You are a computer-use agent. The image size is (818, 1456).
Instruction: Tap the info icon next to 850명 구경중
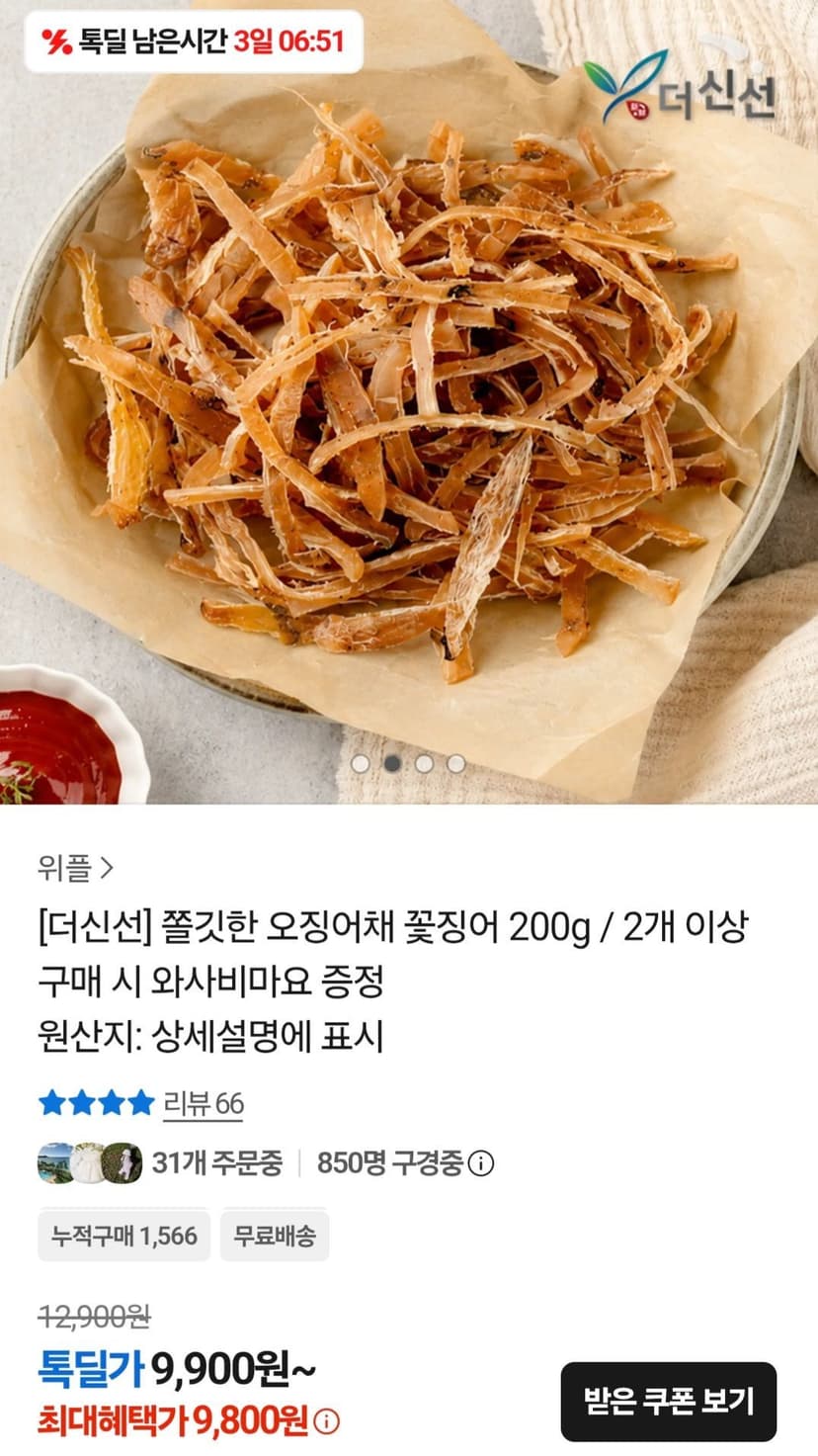click(x=480, y=1163)
